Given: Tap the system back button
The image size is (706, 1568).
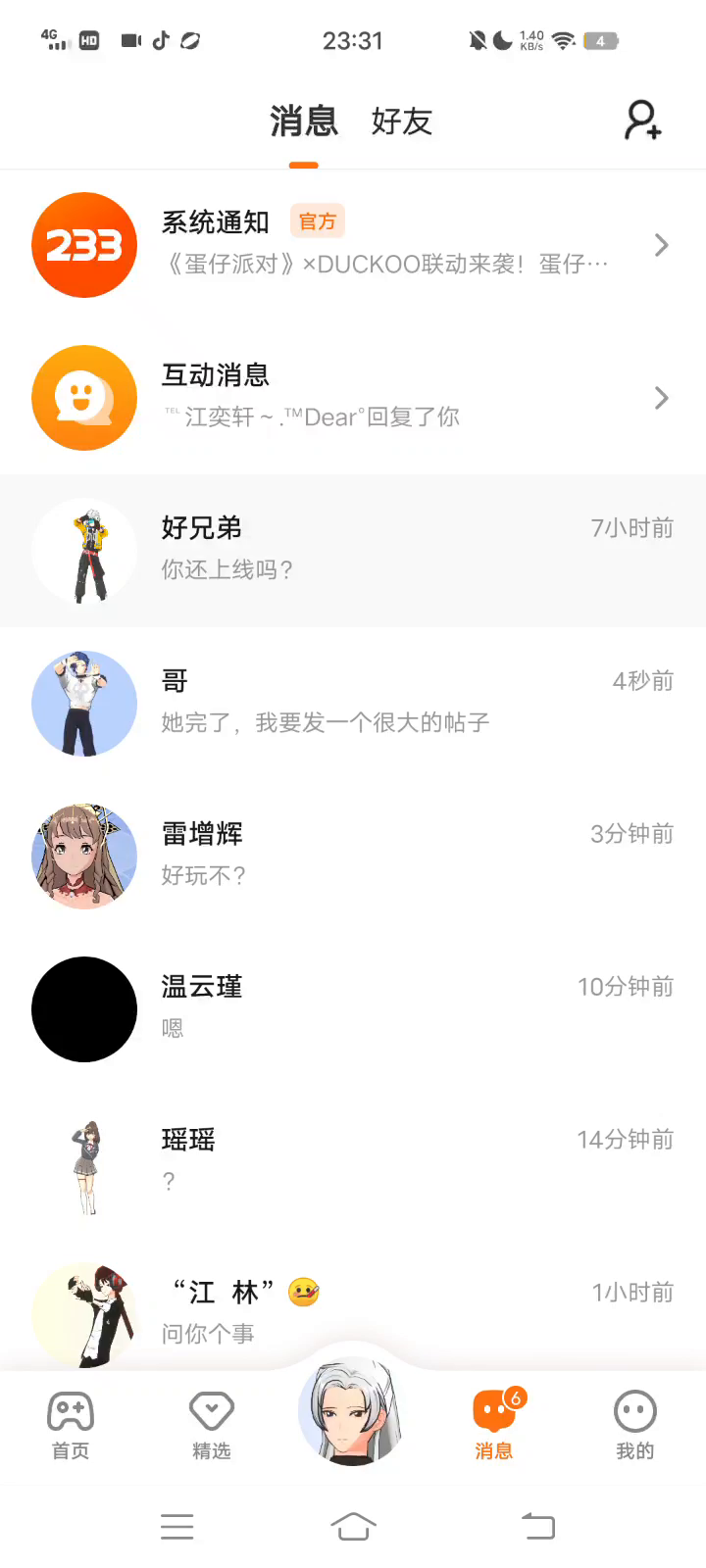Looking at the screenshot, I should click(537, 1526).
